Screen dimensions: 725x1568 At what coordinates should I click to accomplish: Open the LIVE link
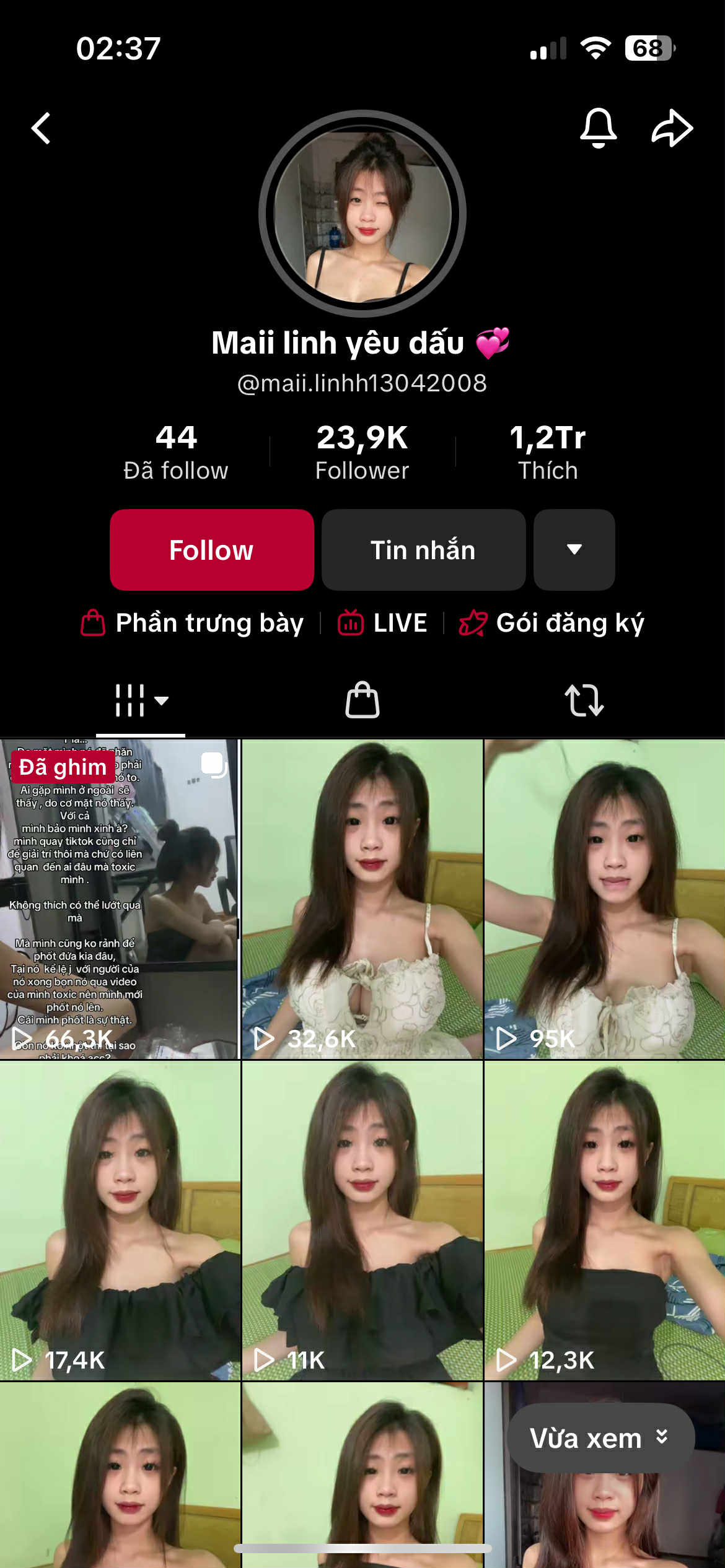(x=382, y=623)
